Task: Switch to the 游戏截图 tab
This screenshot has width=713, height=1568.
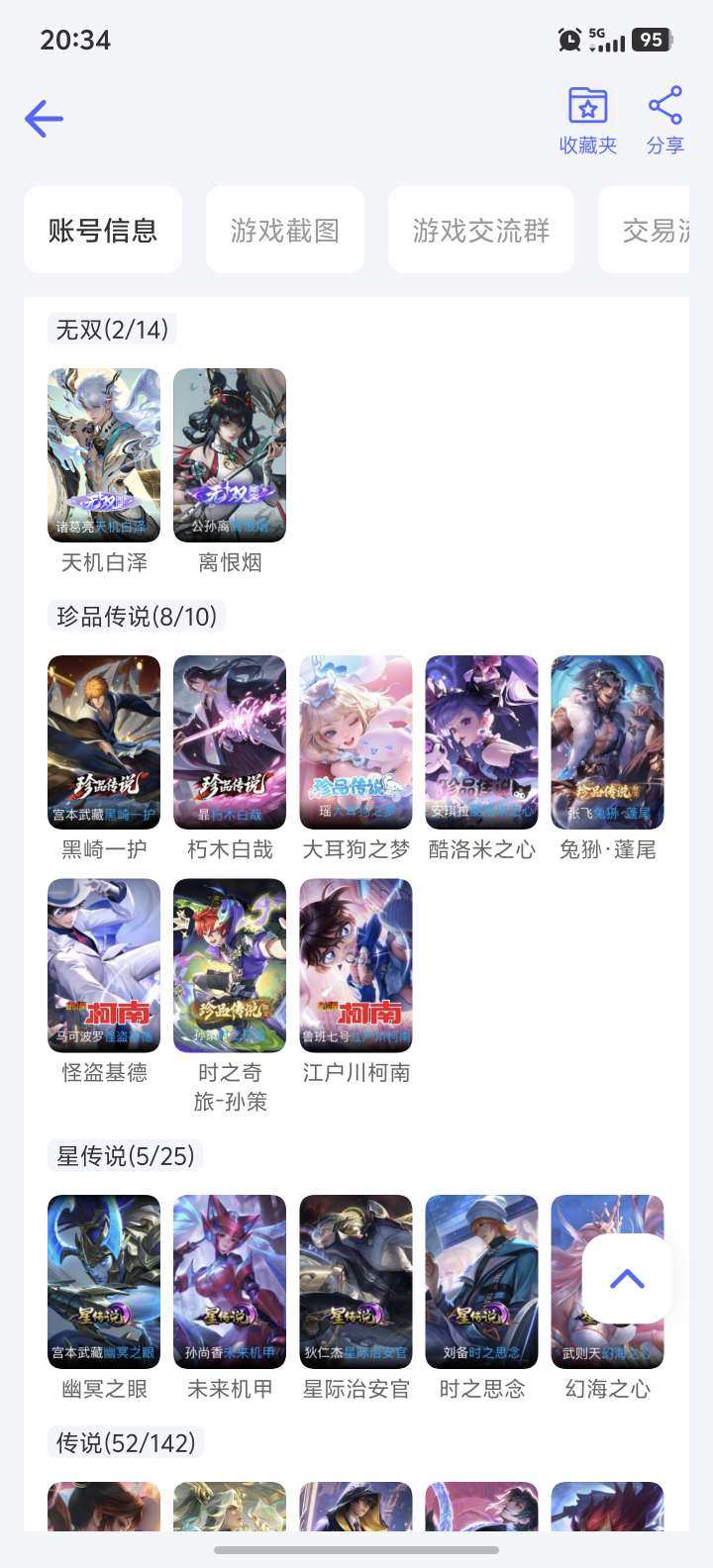Action: [x=284, y=229]
